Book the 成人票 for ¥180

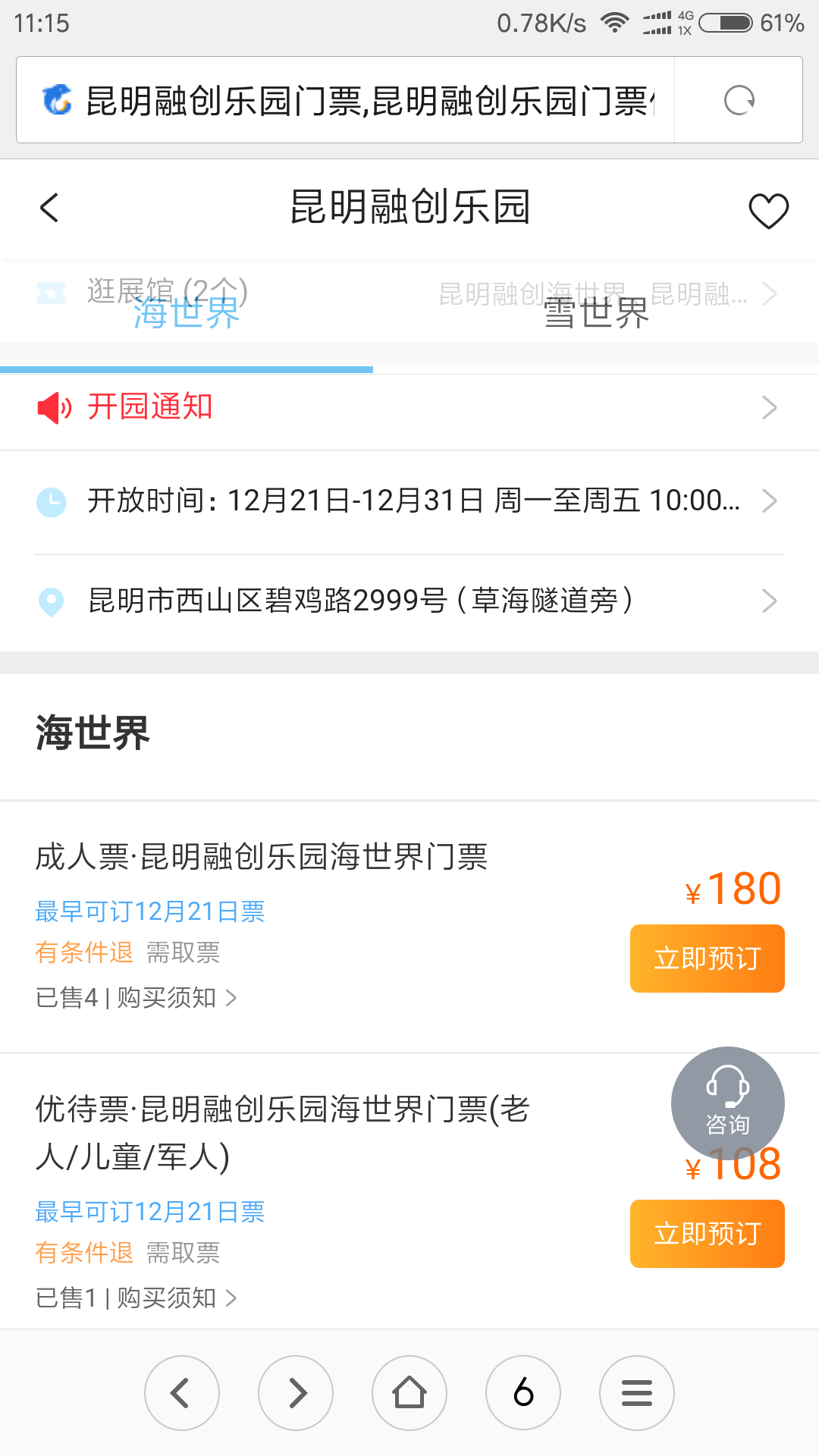(x=707, y=959)
